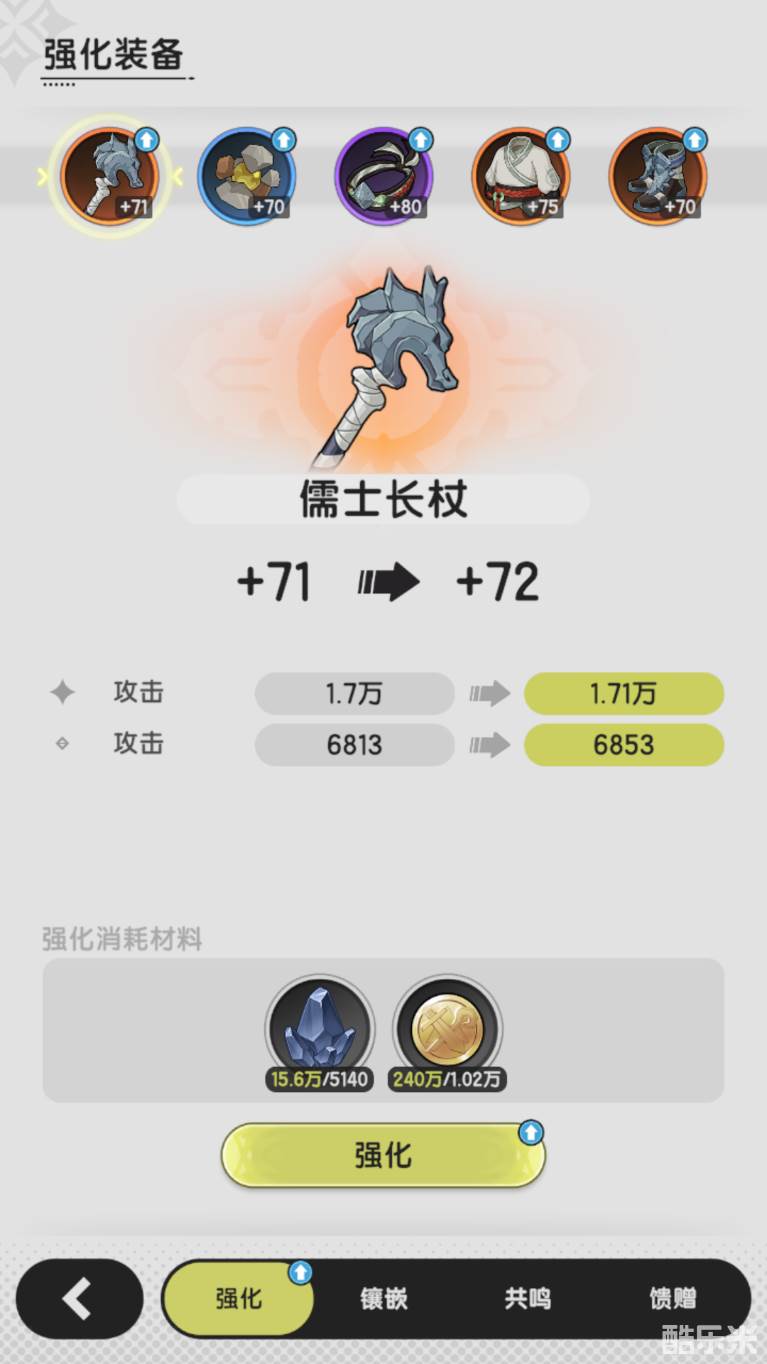
Task: Switch to the 镶嵌 tab
Action: [x=385, y=1299]
